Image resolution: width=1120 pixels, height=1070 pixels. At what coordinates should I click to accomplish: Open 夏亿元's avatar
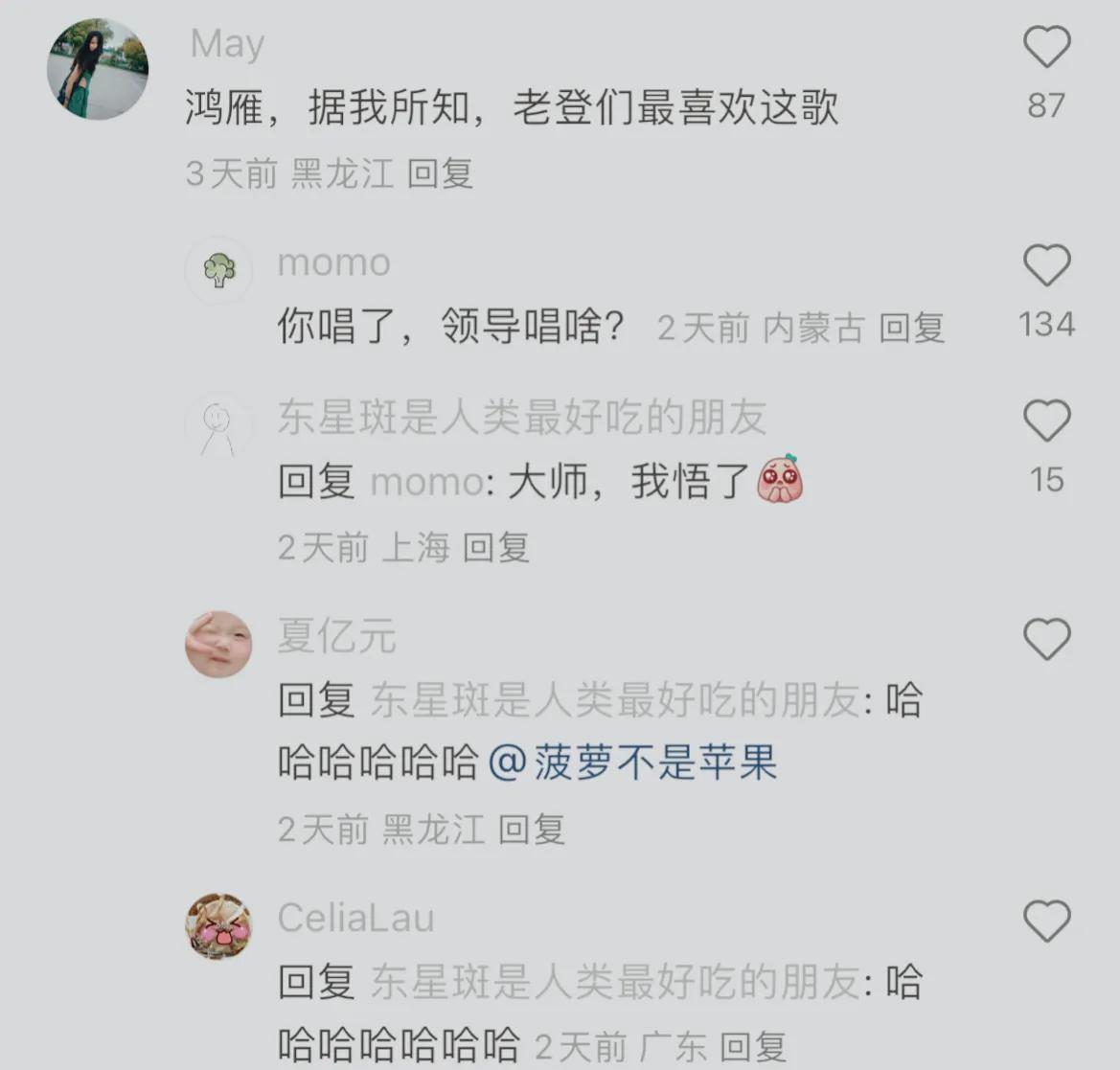[x=218, y=644]
